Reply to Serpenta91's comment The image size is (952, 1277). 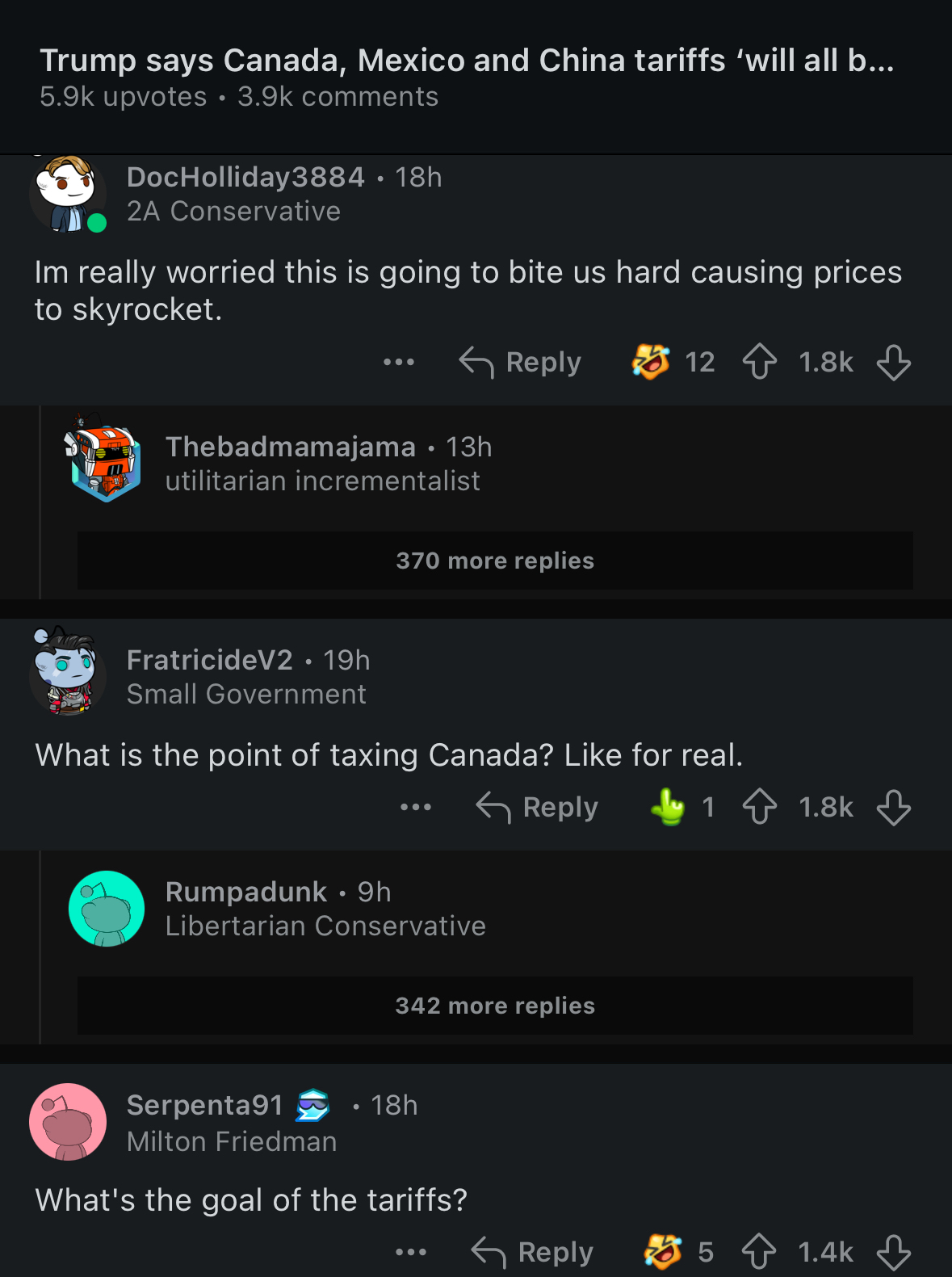(533, 1252)
